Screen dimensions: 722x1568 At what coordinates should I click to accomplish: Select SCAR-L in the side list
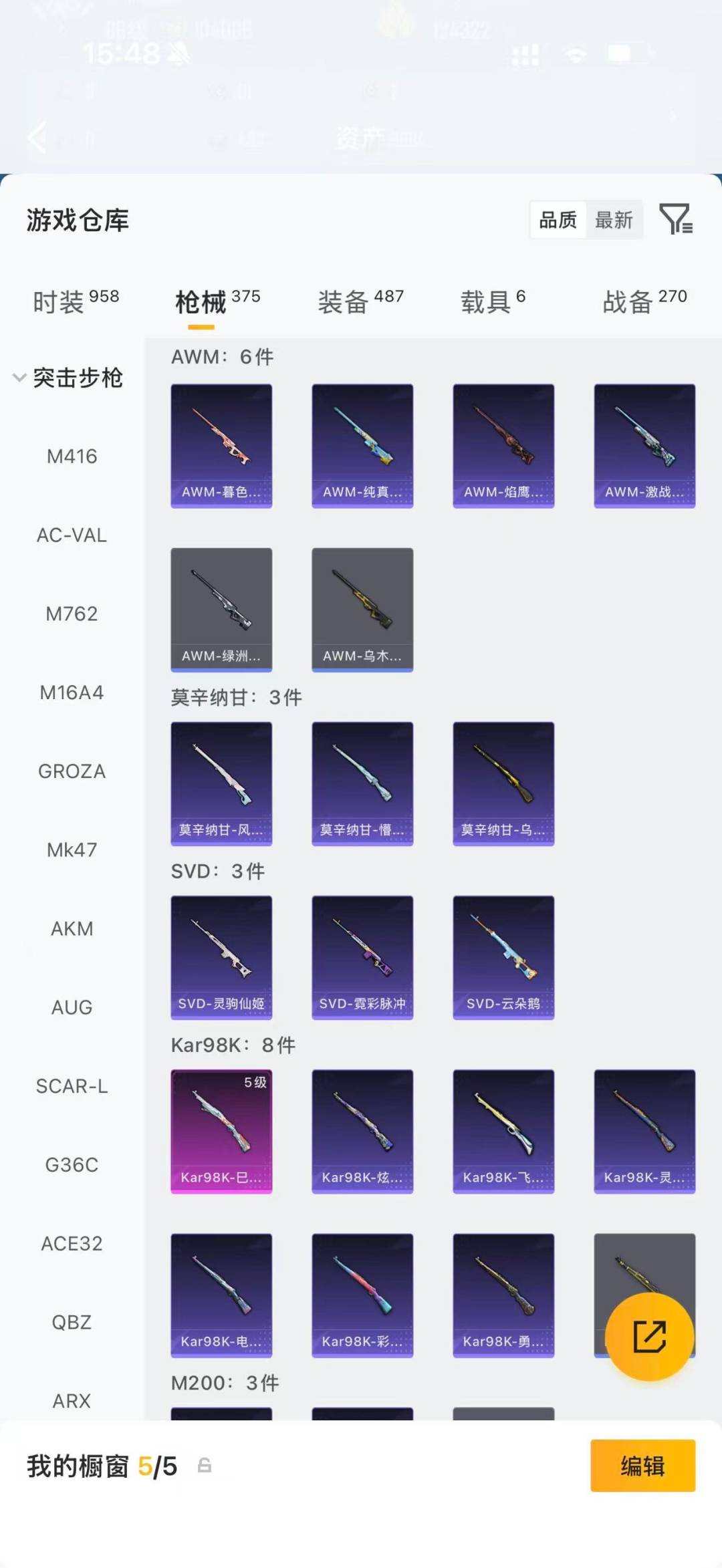click(x=72, y=1086)
